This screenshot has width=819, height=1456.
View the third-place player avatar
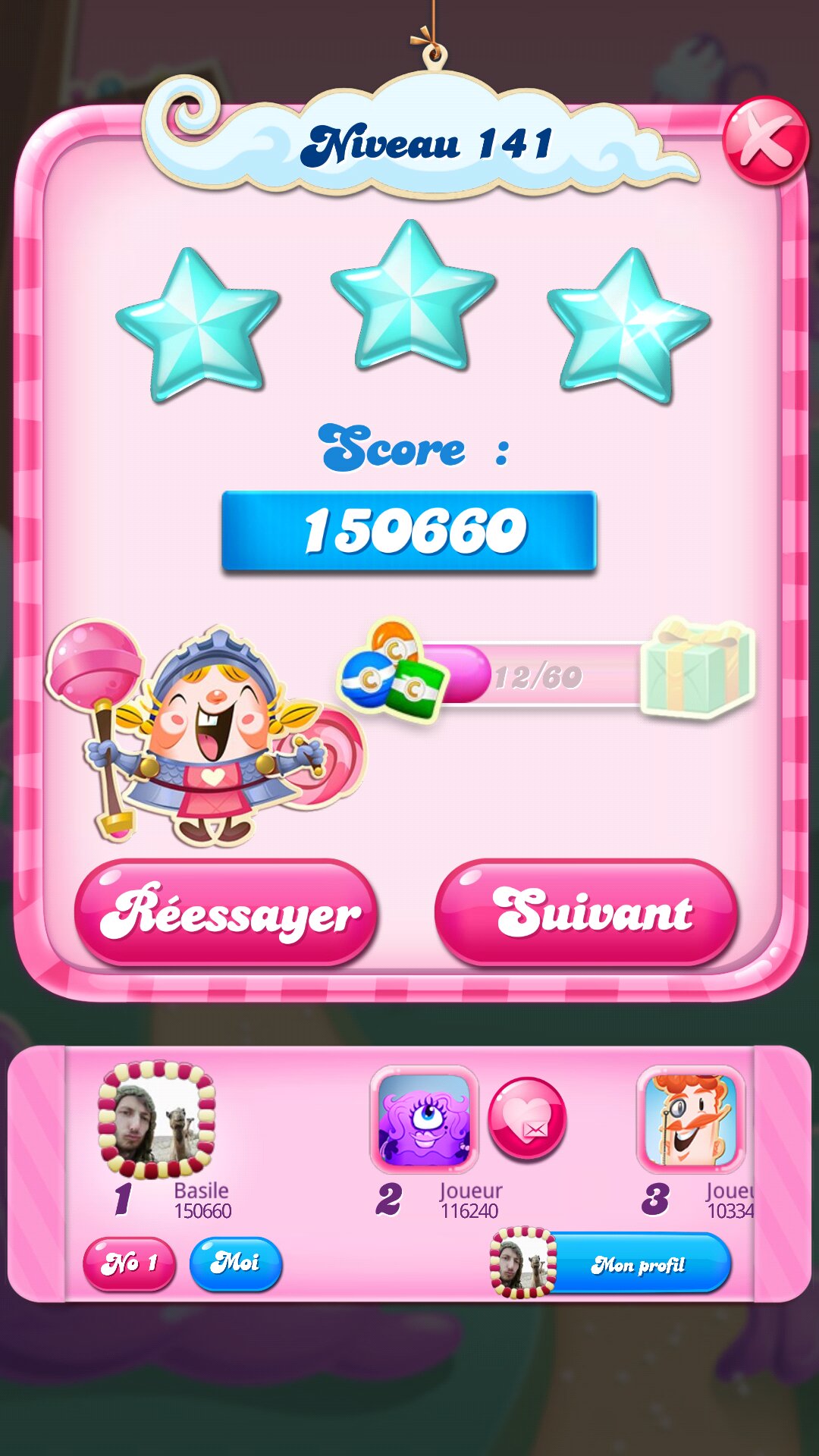coord(690,1119)
